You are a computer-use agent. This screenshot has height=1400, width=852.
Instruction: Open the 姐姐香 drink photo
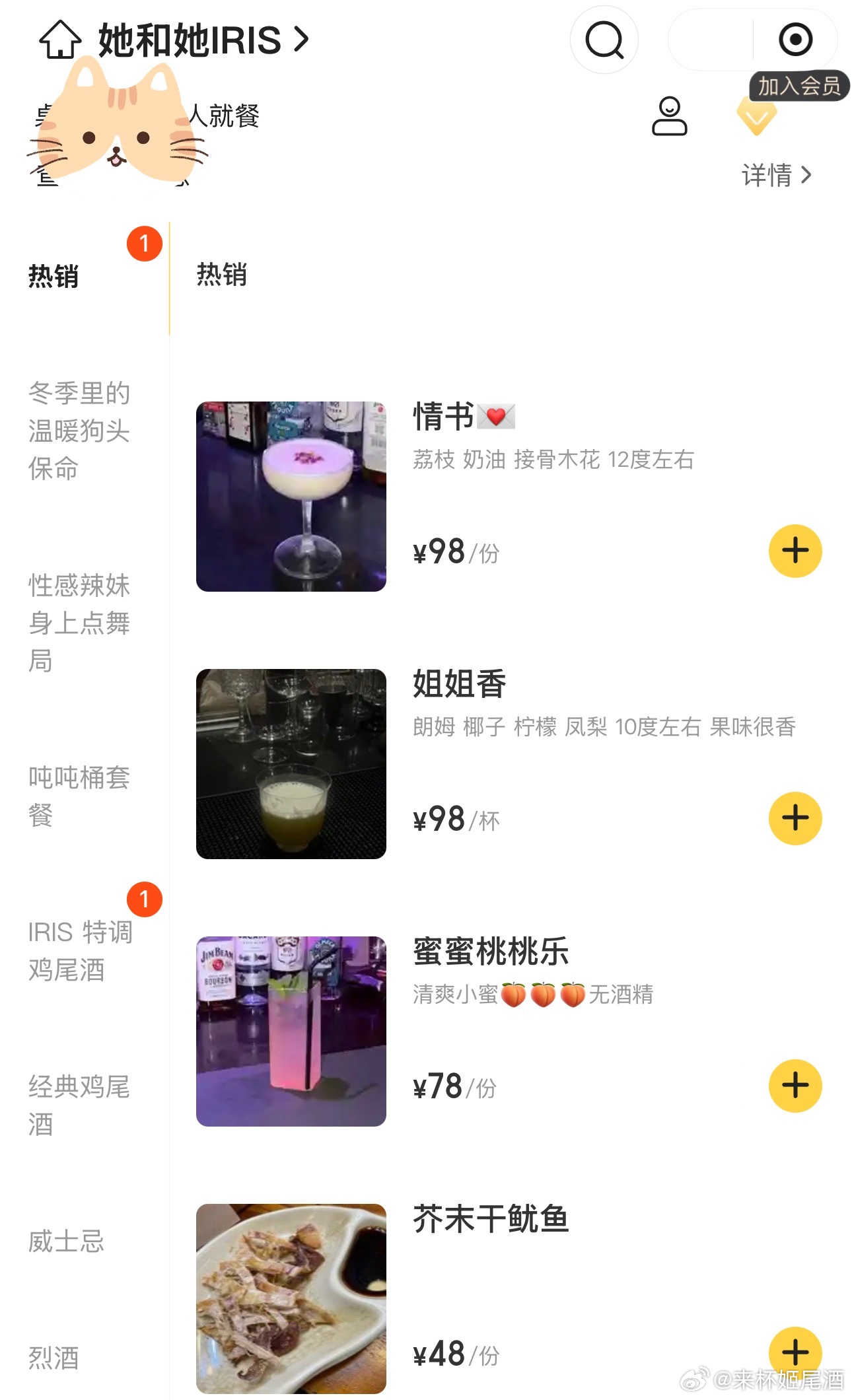click(291, 764)
